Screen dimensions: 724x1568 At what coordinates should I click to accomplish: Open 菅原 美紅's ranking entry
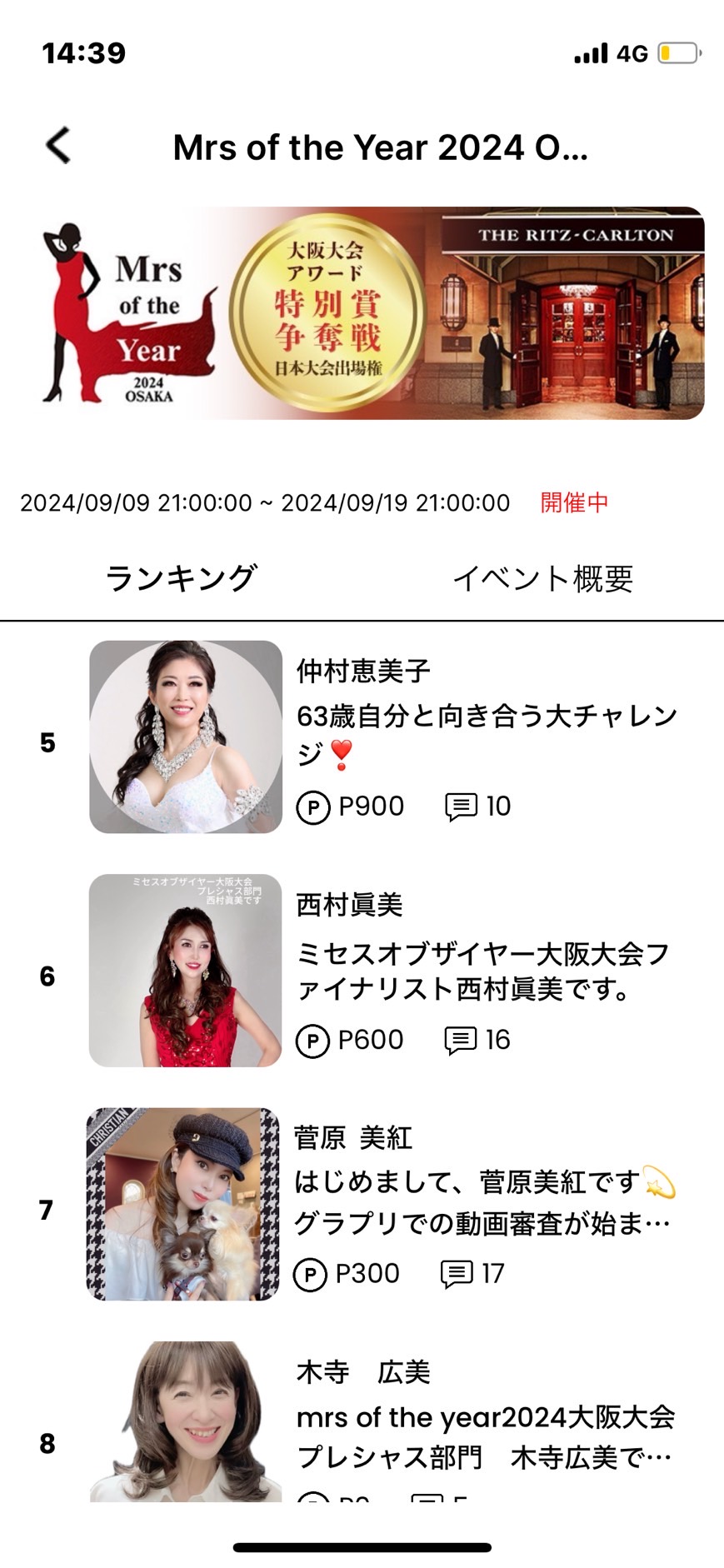(362, 1204)
